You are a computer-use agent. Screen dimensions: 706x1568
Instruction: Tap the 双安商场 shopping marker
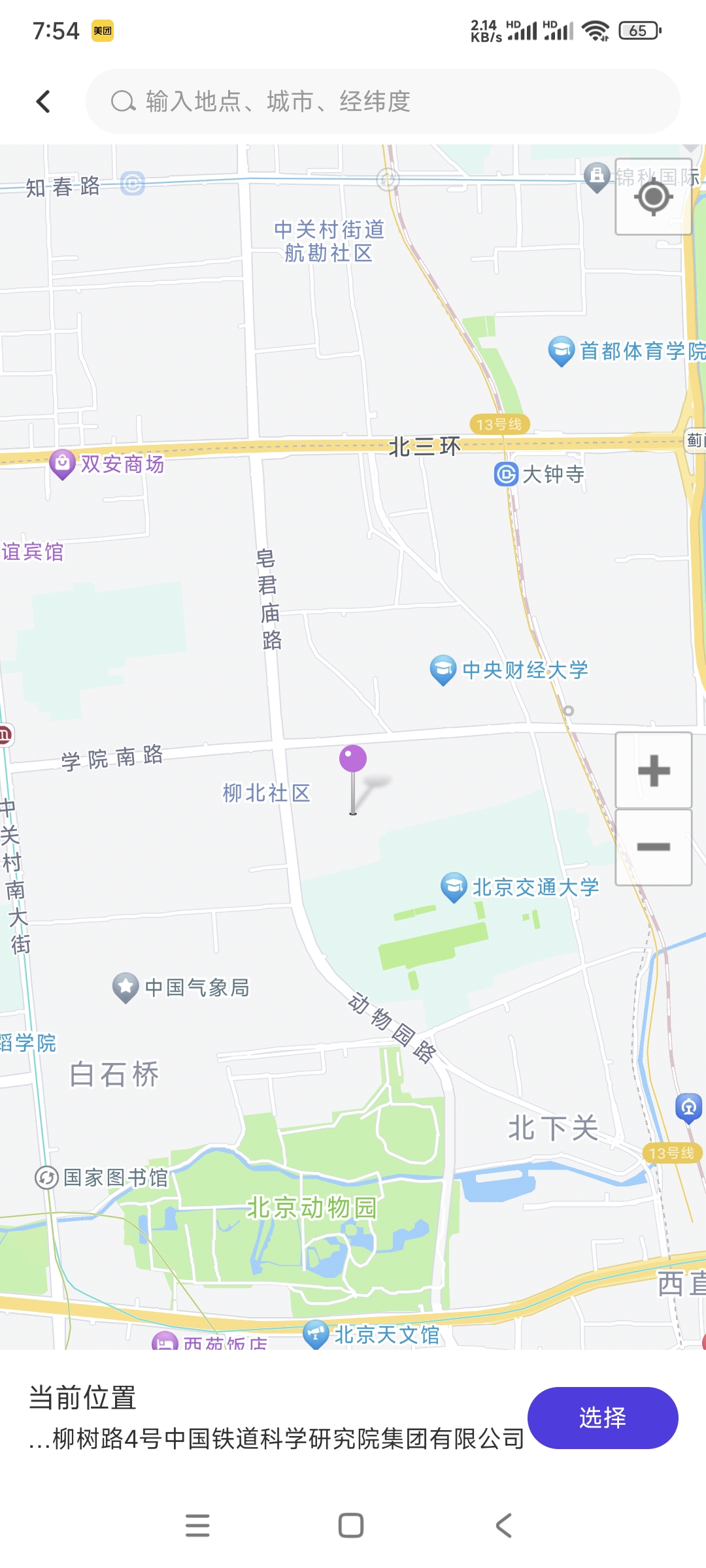coord(62,463)
